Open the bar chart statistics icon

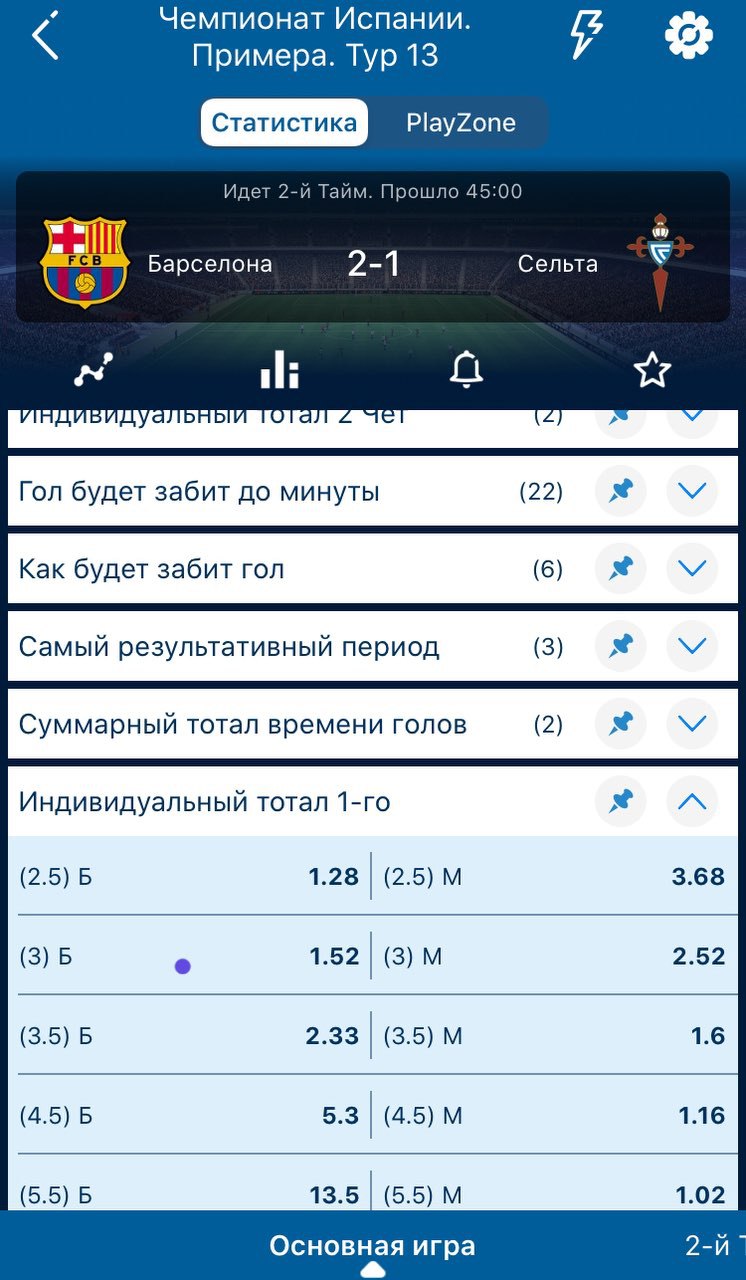pyautogui.click(x=280, y=370)
